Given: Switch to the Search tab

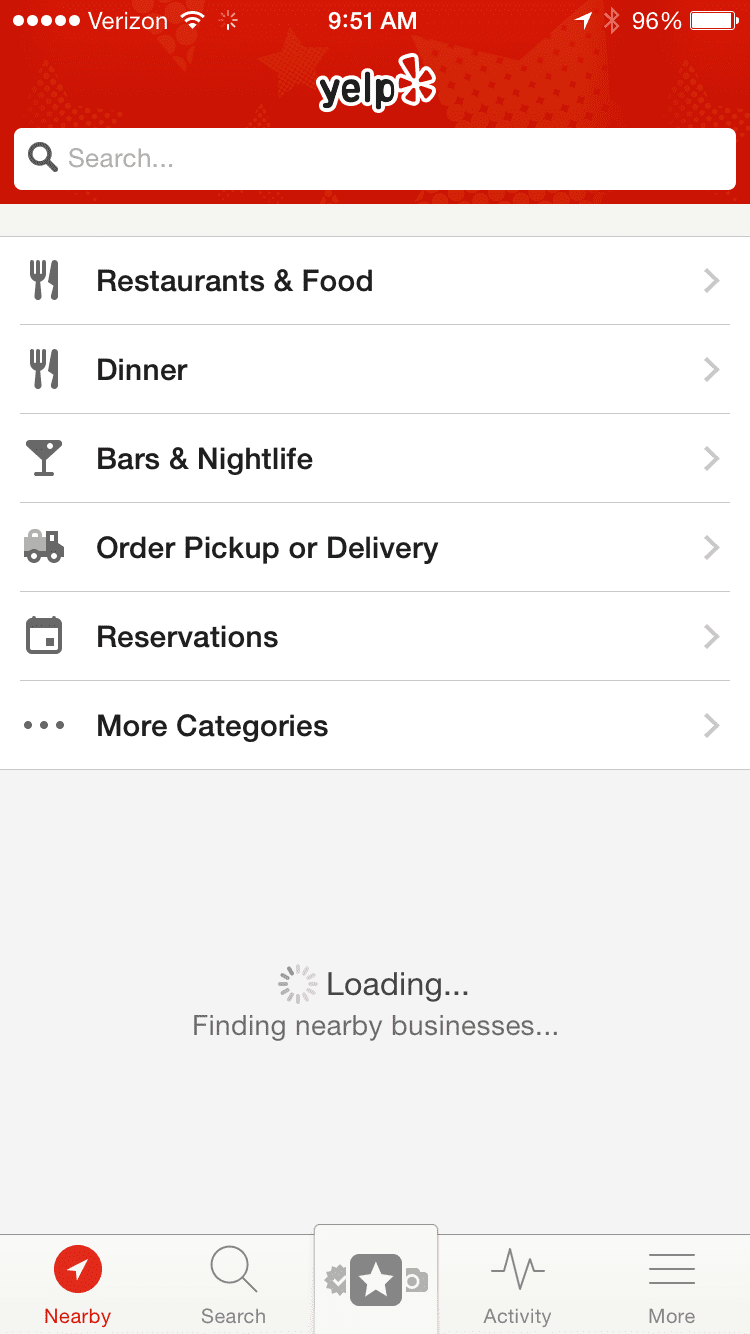Looking at the screenshot, I should (x=234, y=1285).
